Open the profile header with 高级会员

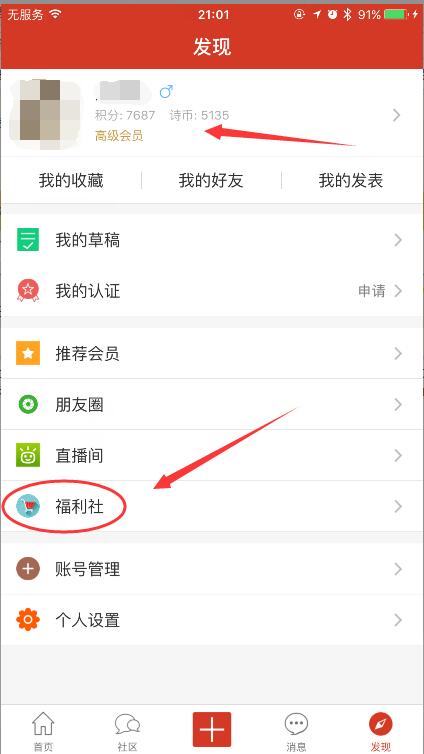point(212,113)
